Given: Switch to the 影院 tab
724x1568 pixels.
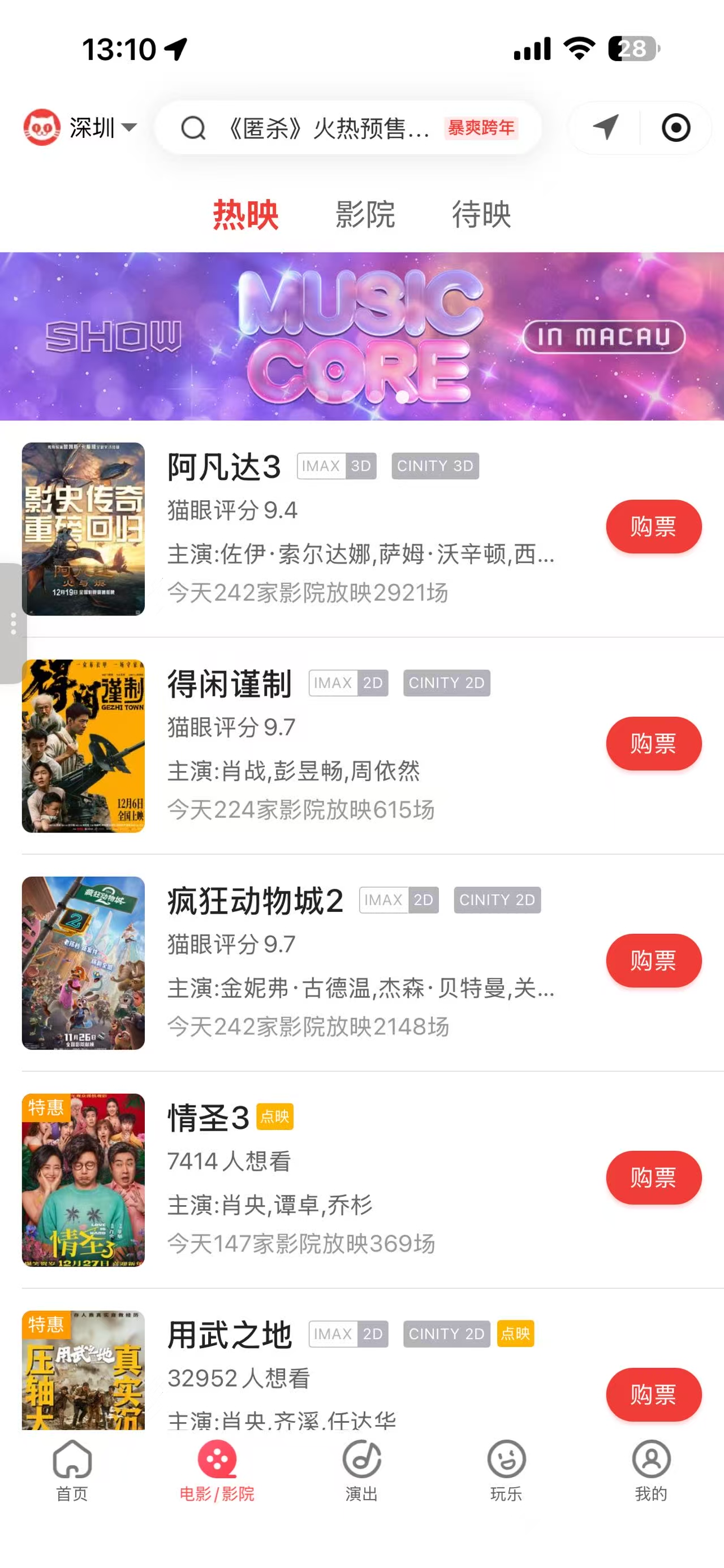Looking at the screenshot, I should pyautogui.click(x=365, y=214).
